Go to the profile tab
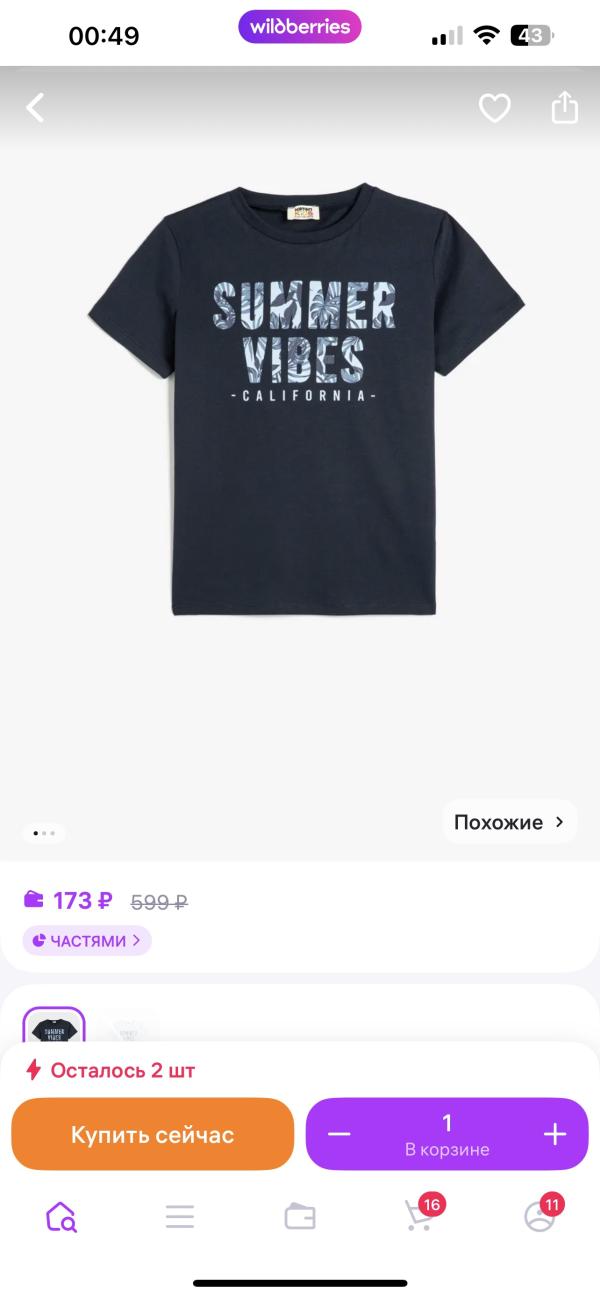The width and height of the screenshot is (600, 1297). coord(540,1216)
